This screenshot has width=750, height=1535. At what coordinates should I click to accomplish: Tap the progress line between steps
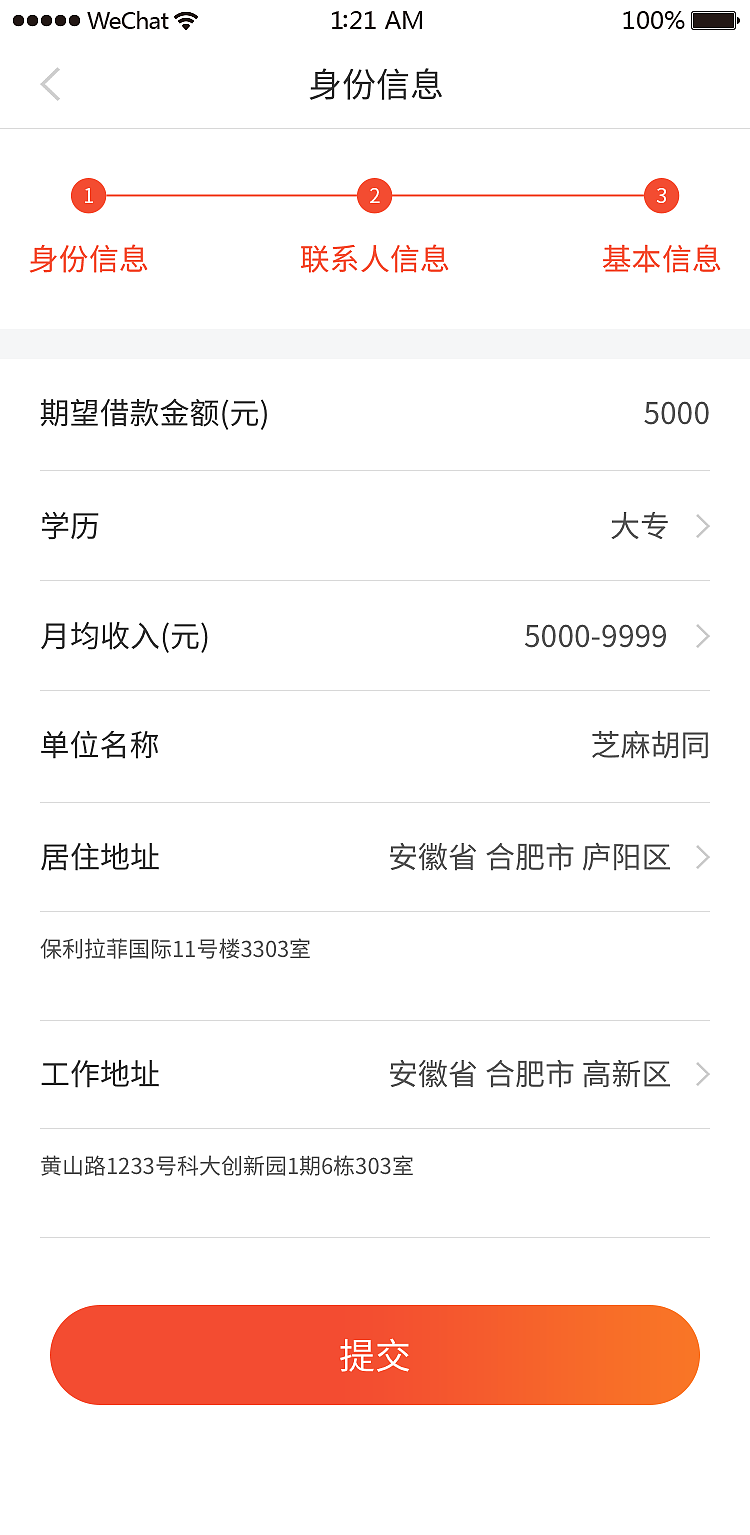[230, 196]
